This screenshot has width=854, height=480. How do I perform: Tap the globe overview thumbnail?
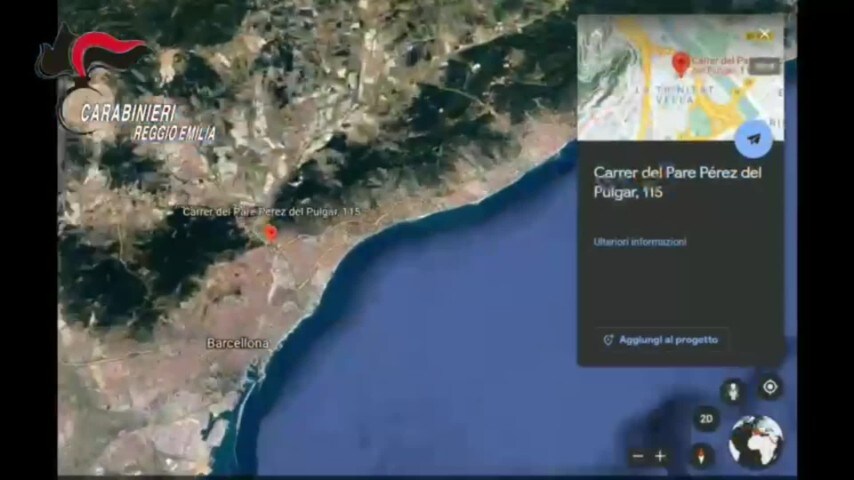[x=756, y=442]
